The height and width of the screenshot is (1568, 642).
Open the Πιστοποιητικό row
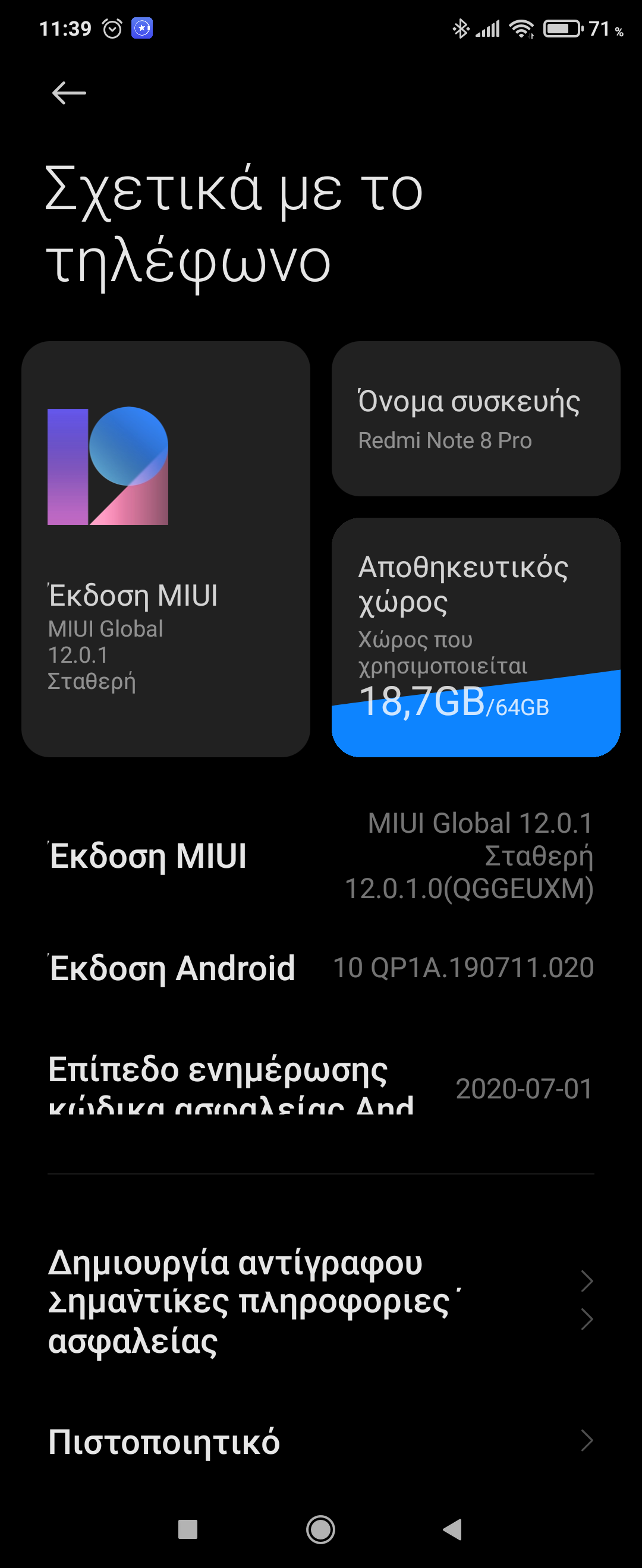coord(320,1442)
